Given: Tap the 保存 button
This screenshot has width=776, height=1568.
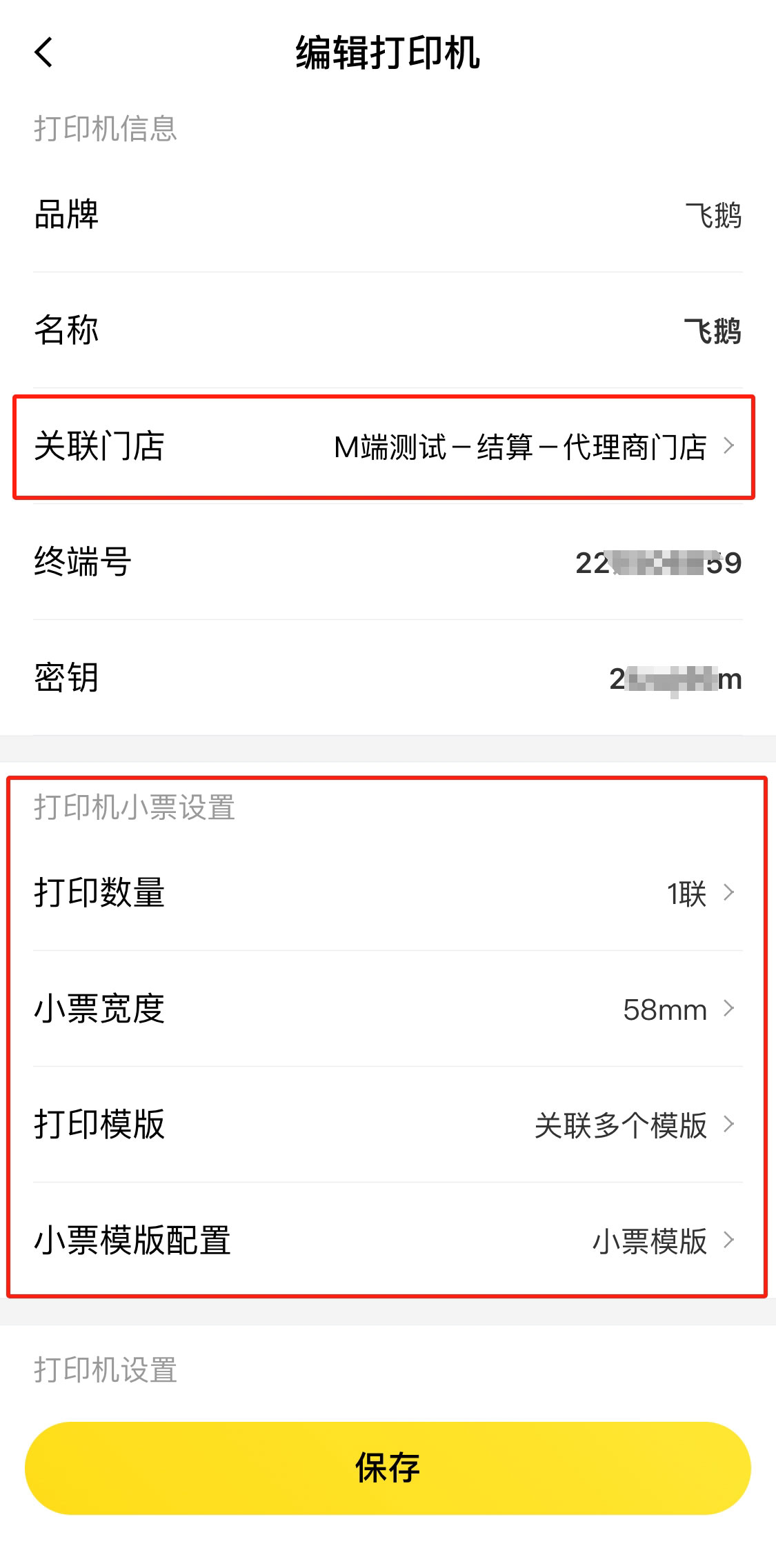Looking at the screenshot, I should (x=388, y=1467).
